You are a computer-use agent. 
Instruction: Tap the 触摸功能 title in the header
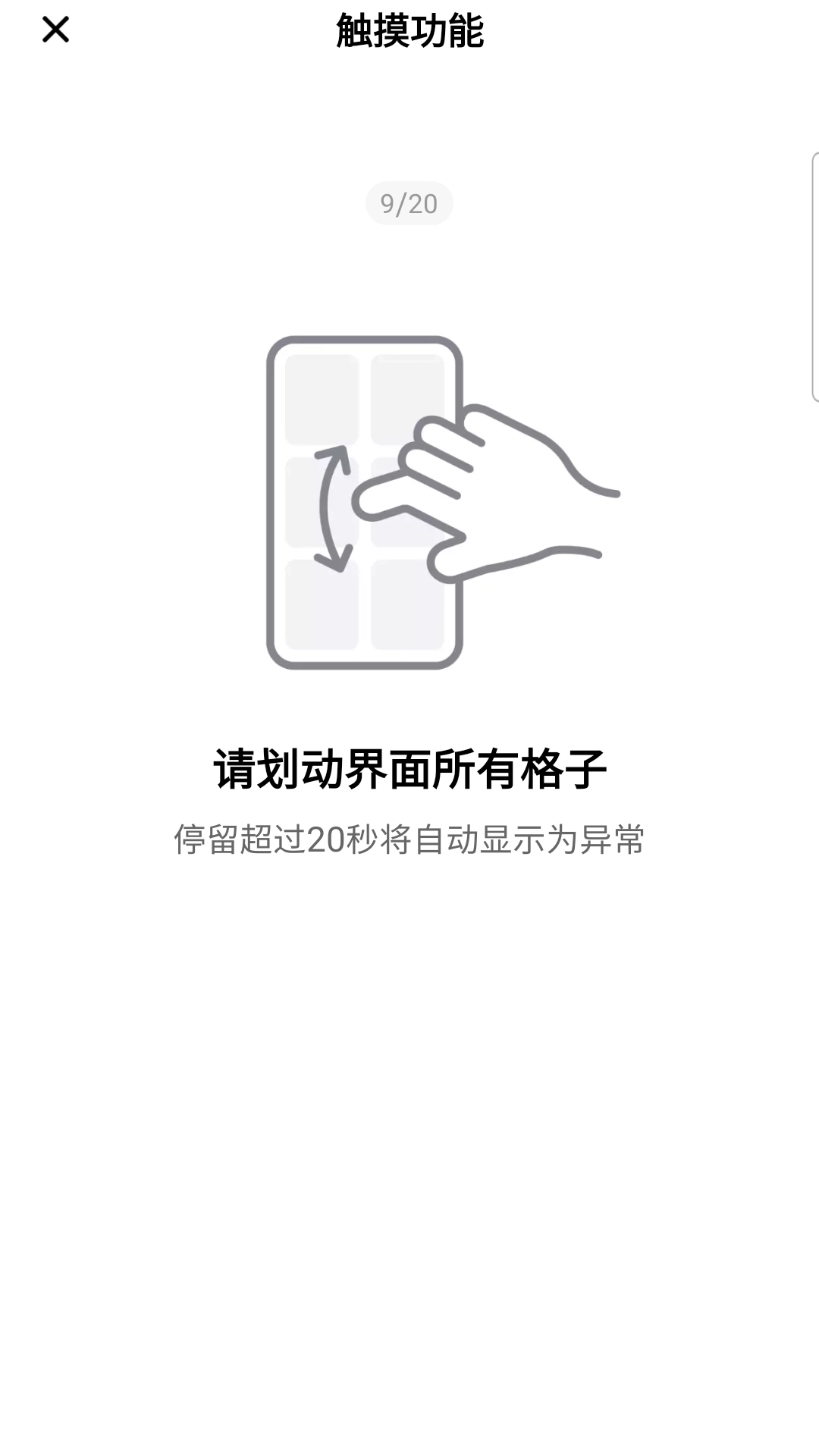(409, 32)
